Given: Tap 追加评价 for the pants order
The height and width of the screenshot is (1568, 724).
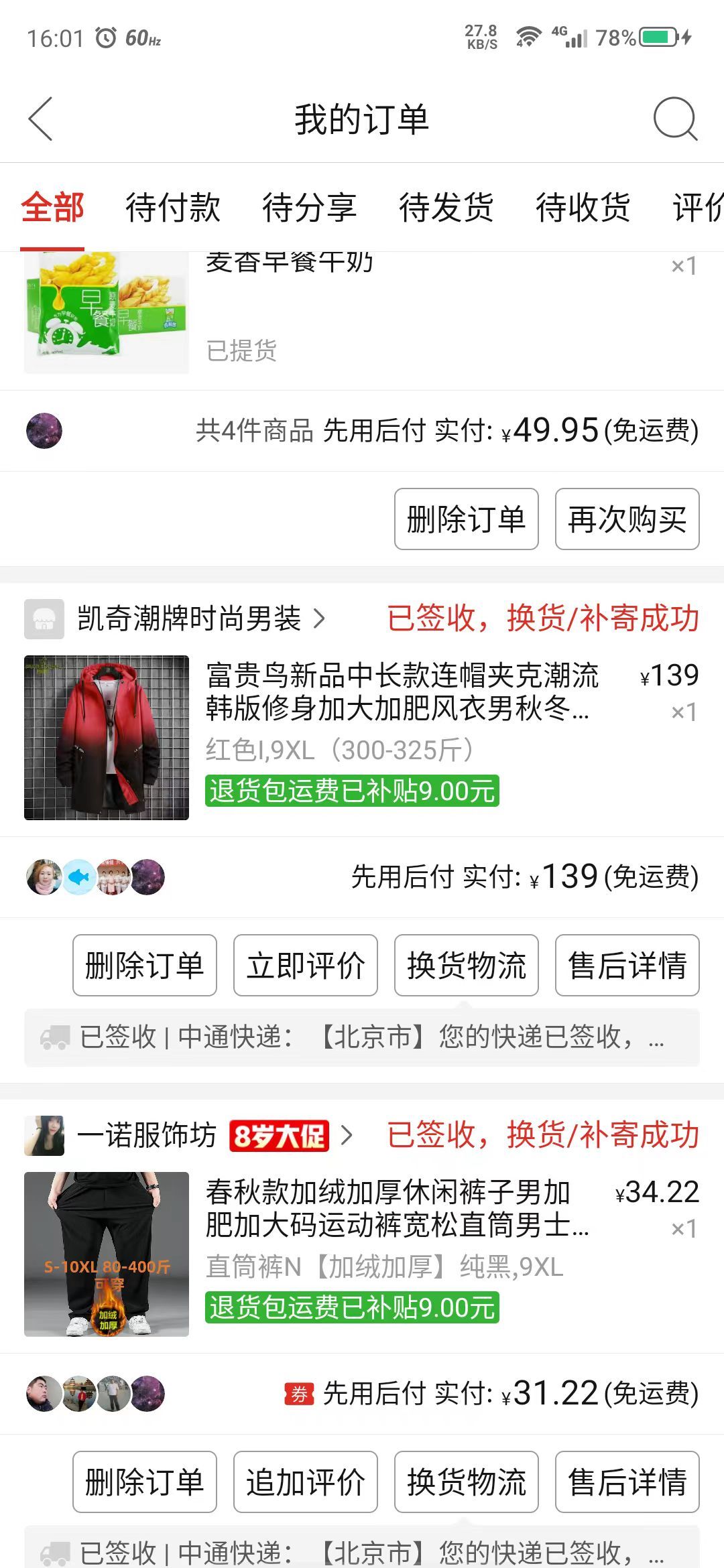Looking at the screenshot, I should (305, 1482).
